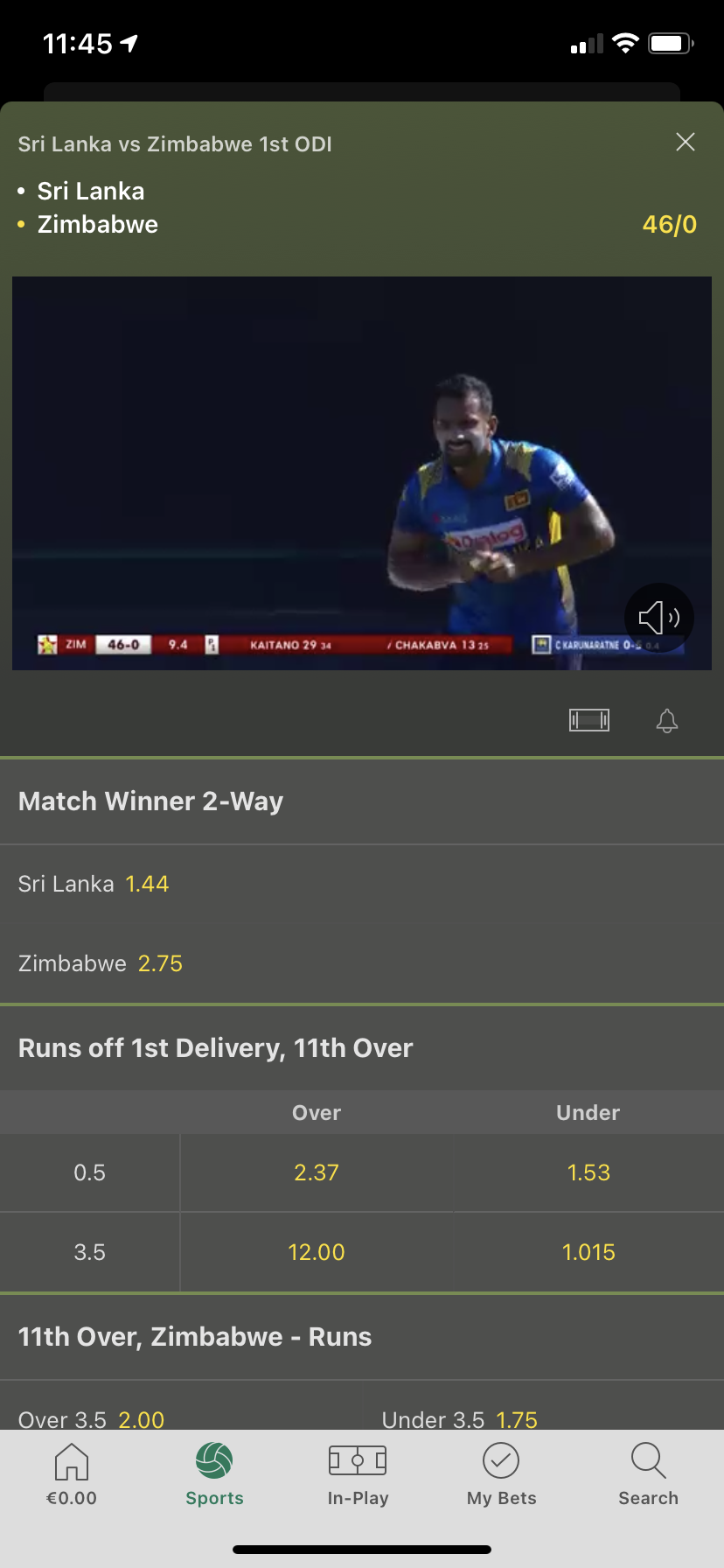The height and width of the screenshot is (1568, 724).
Task: Unmute the live stream audio
Action: click(658, 619)
